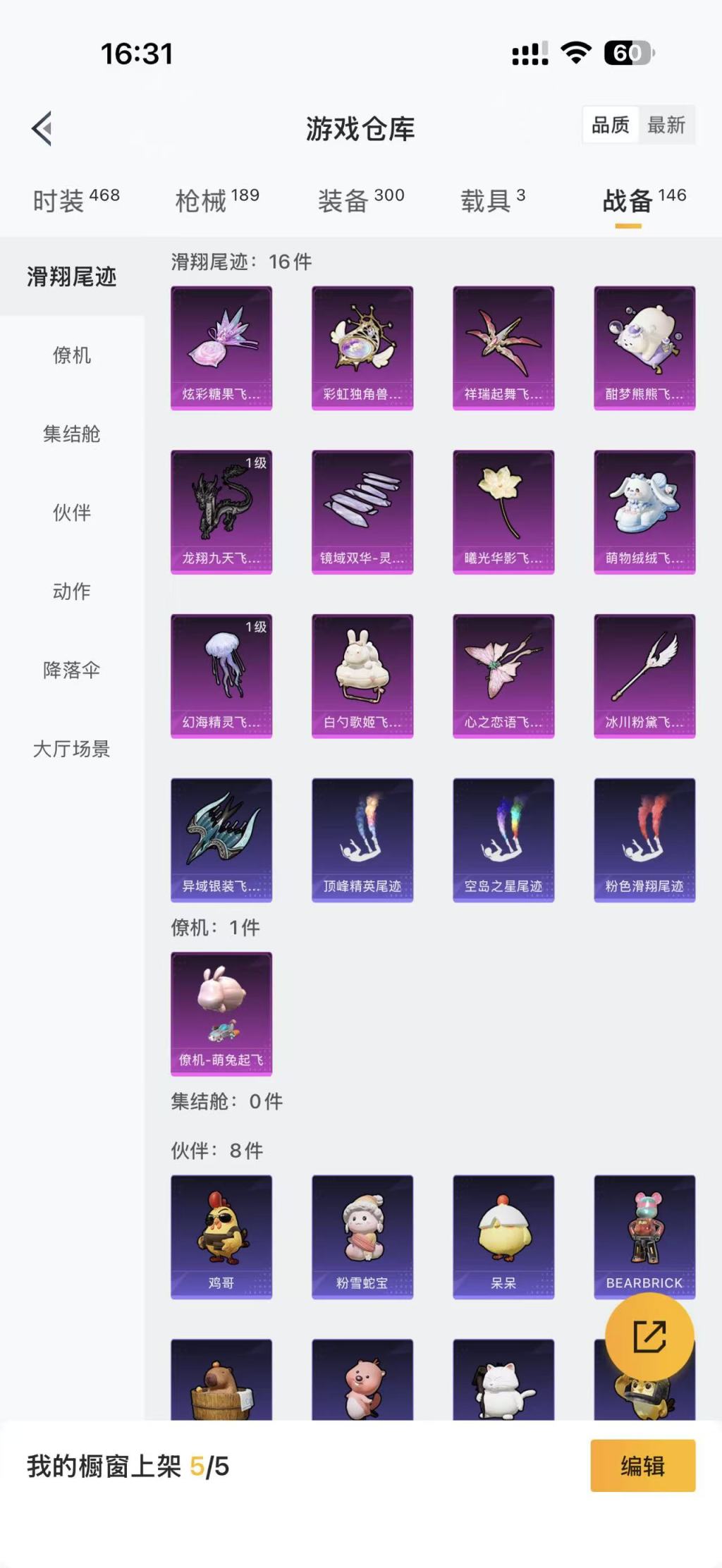This screenshot has width=722, height=1568.
Task: Open the 大厅场景 category
Action: tap(71, 749)
